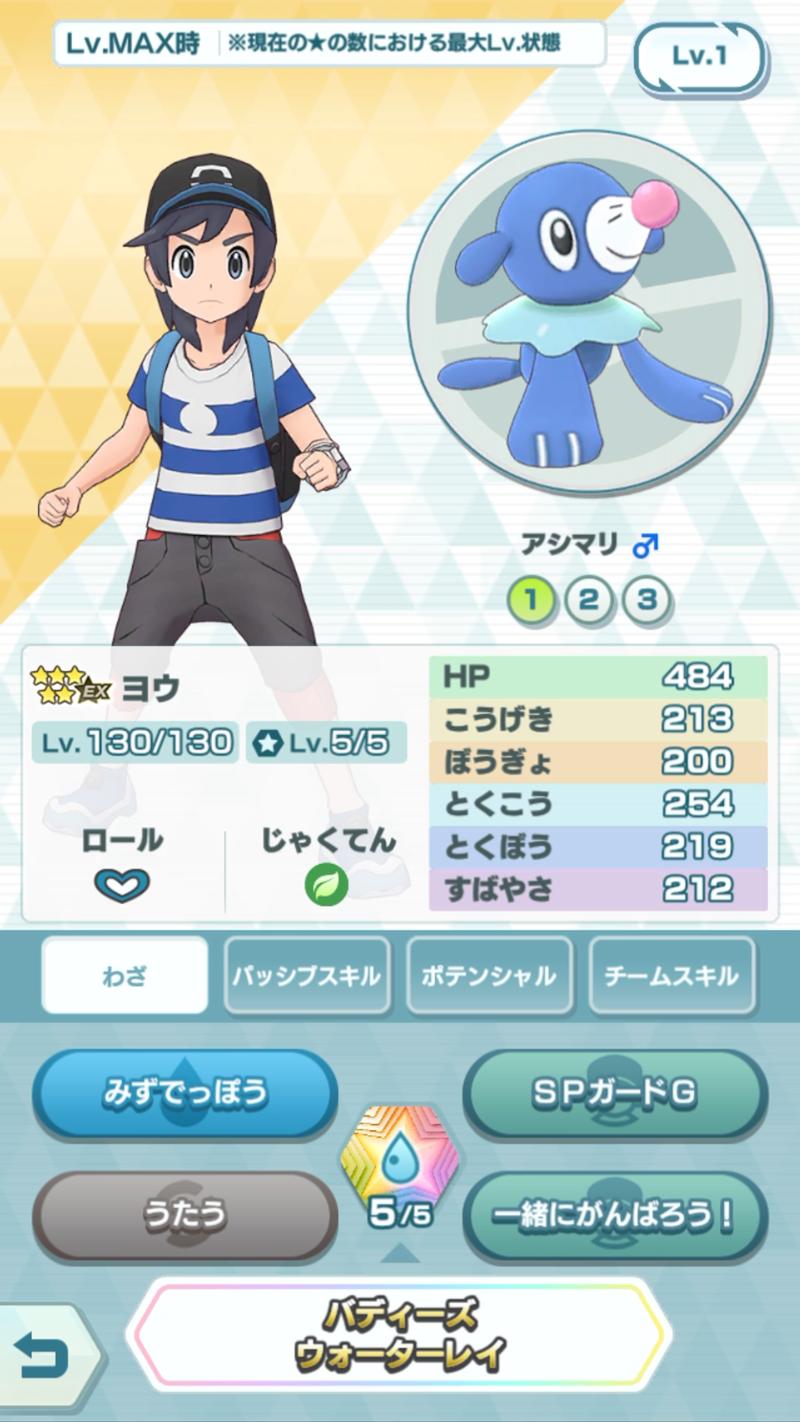The image size is (800, 1422).
Task: View details of the みずでっぽう move
Action: (x=185, y=1094)
